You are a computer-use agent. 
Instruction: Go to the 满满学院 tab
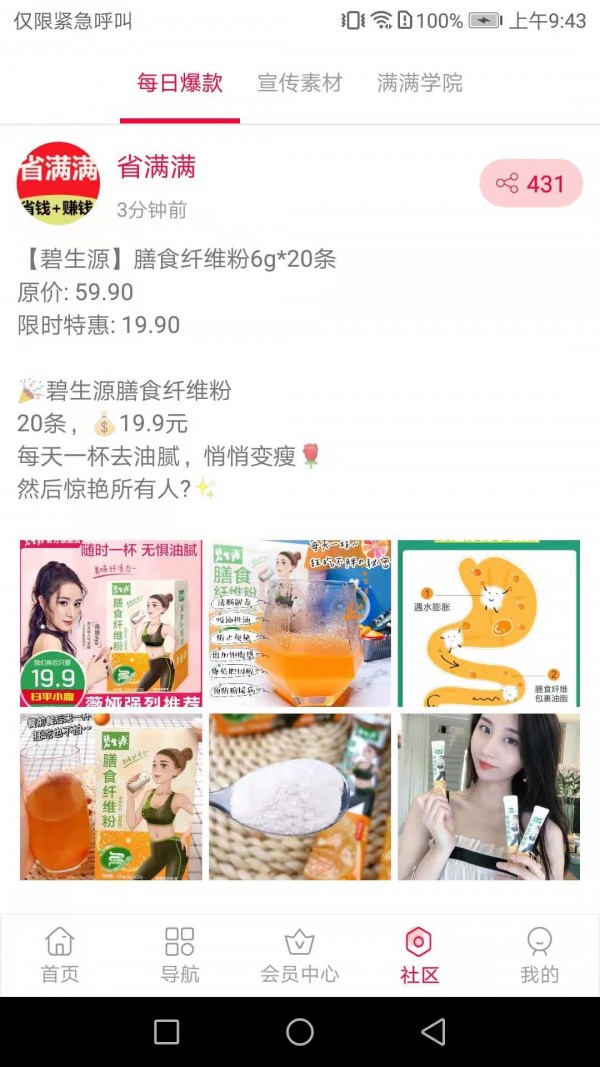pyautogui.click(x=420, y=83)
